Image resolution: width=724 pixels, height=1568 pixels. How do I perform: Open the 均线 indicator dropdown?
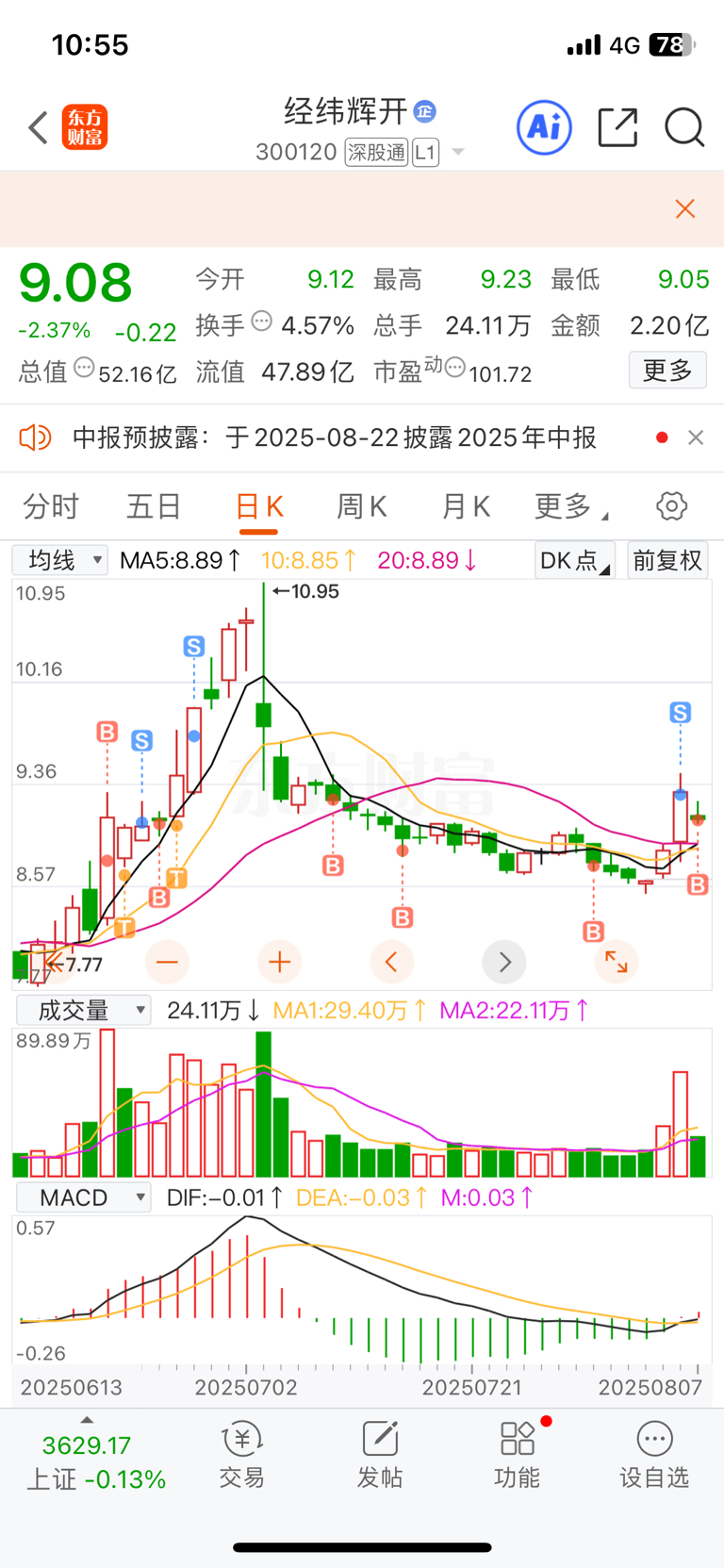point(60,560)
